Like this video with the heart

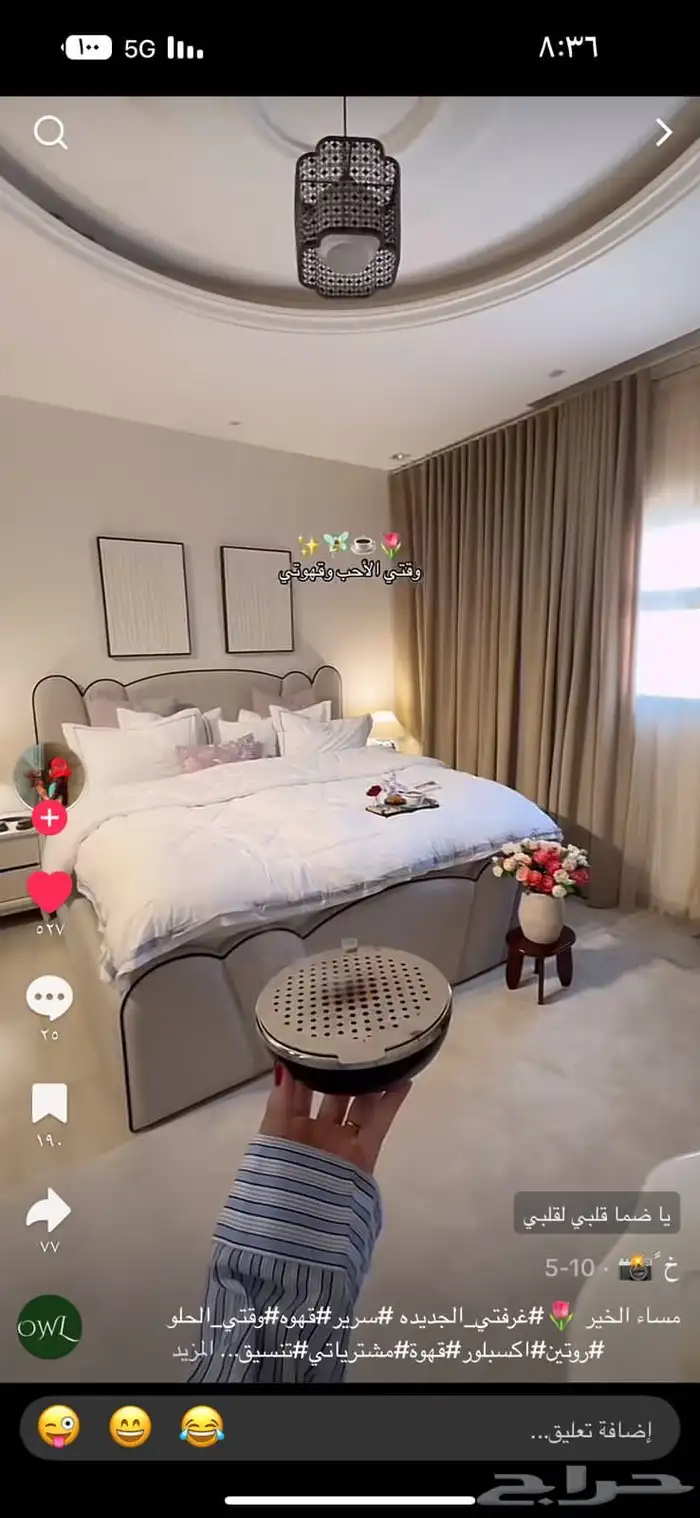click(49, 891)
